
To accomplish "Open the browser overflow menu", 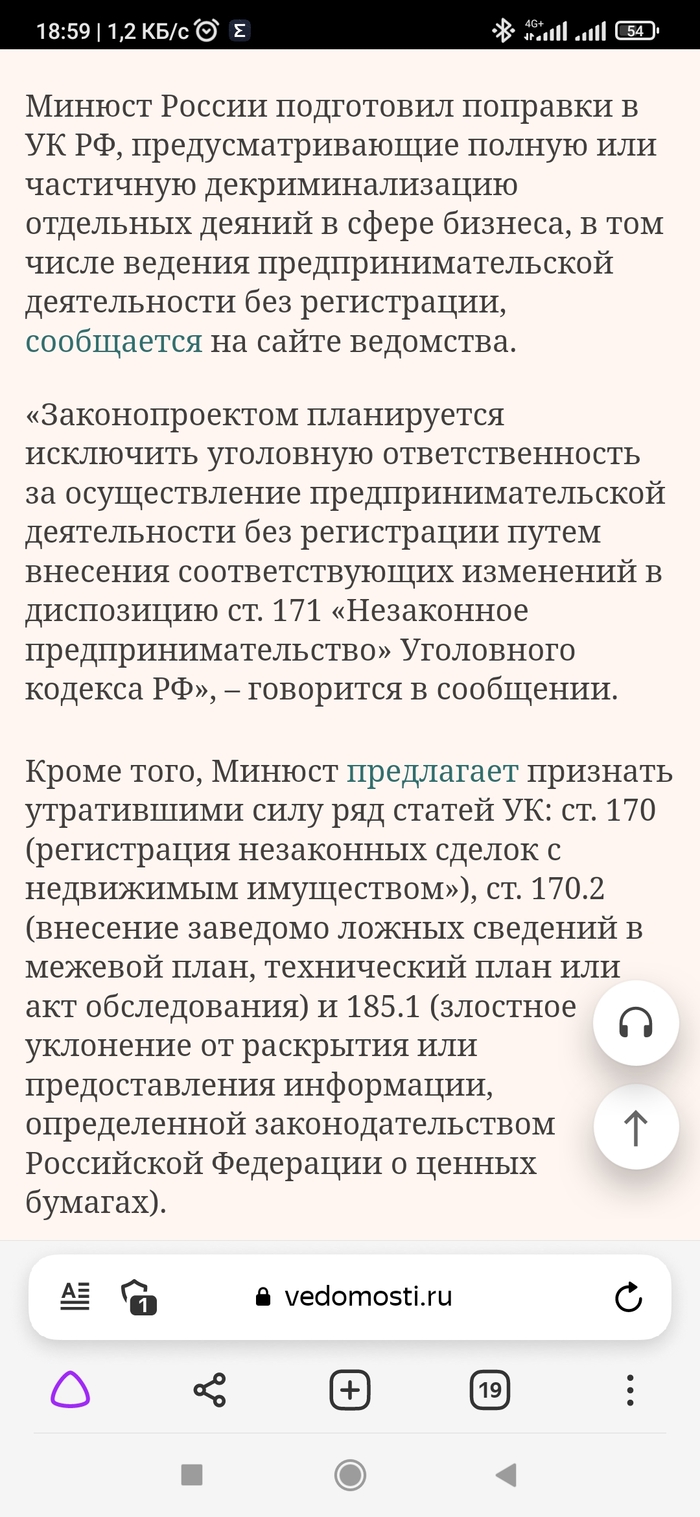I will [630, 1390].
